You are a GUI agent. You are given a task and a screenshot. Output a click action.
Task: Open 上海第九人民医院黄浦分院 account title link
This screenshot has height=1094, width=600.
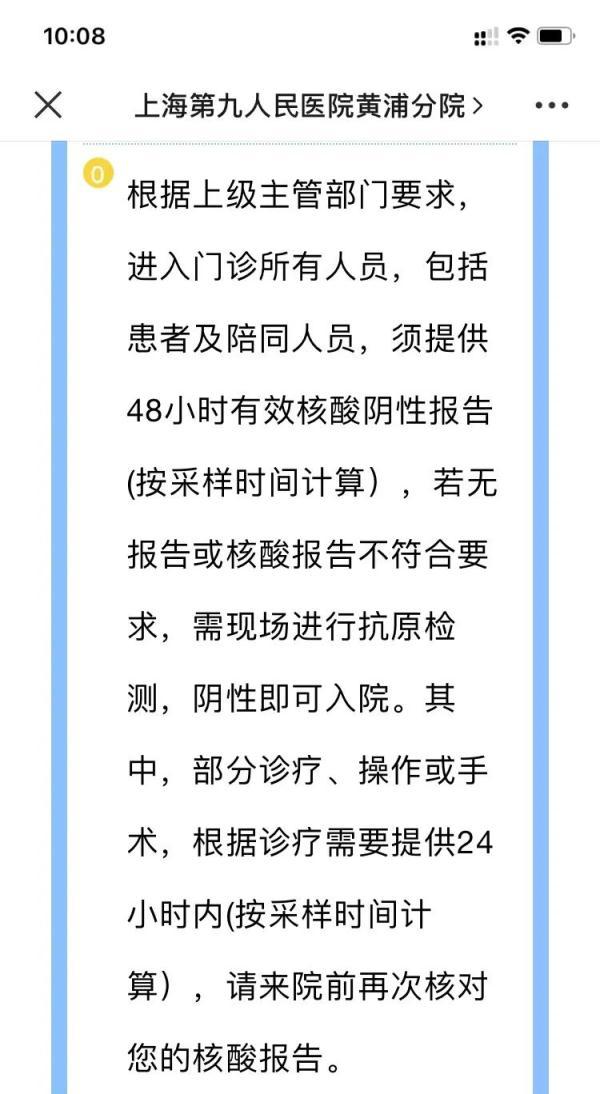click(308, 106)
